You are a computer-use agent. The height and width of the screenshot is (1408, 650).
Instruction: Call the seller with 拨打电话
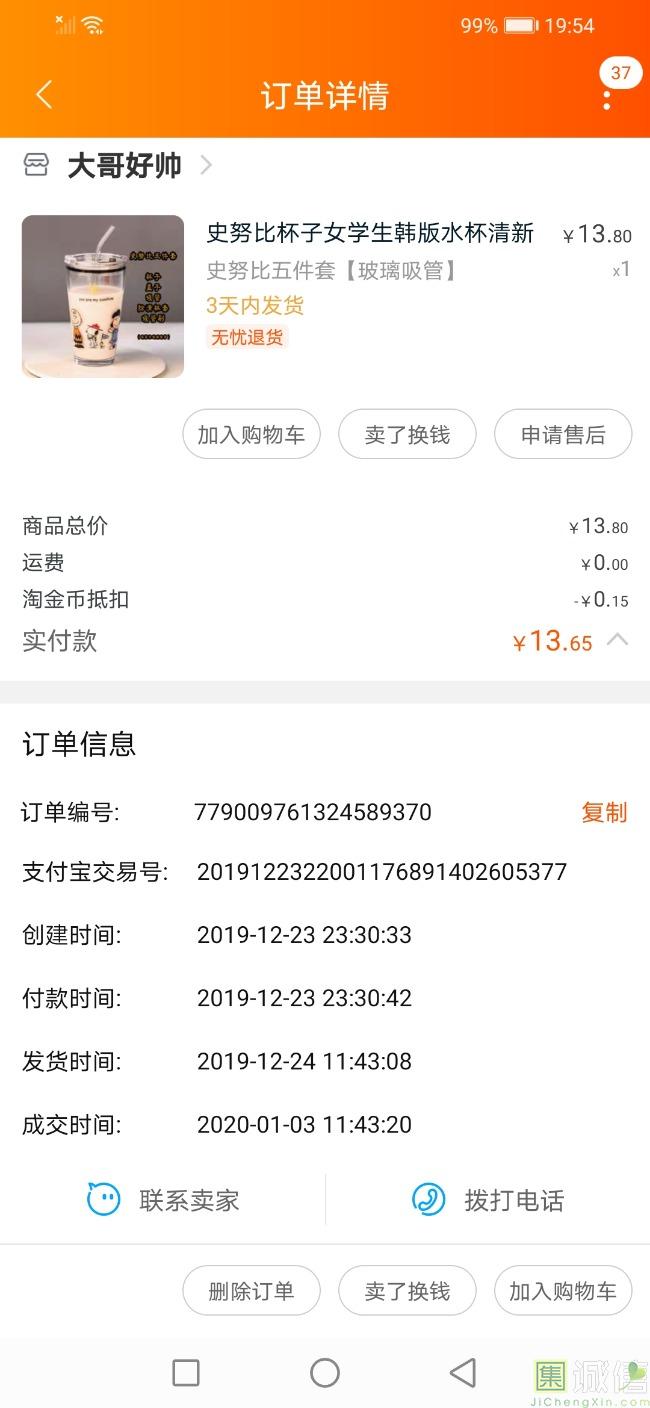[x=488, y=1200]
